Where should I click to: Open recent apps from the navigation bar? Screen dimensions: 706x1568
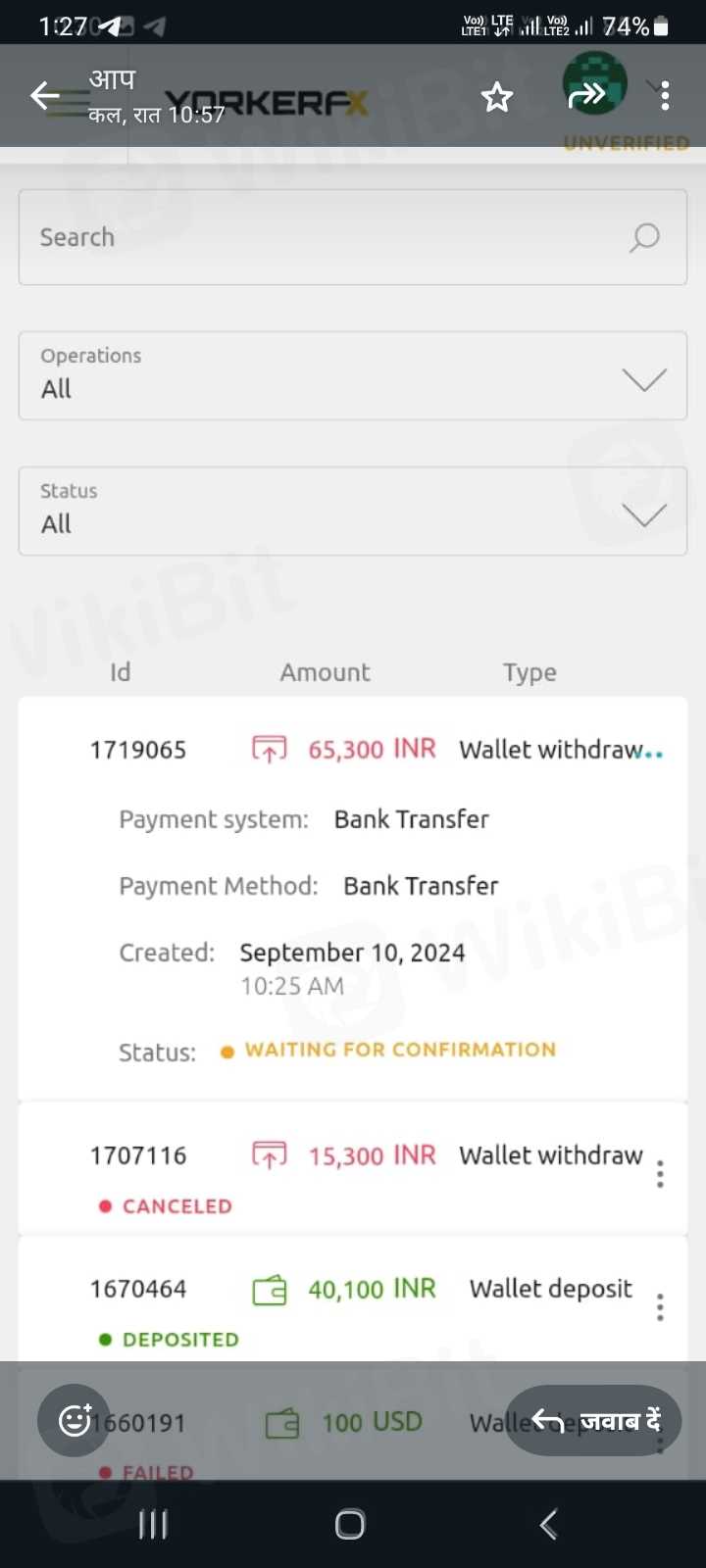tap(153, 1524)
